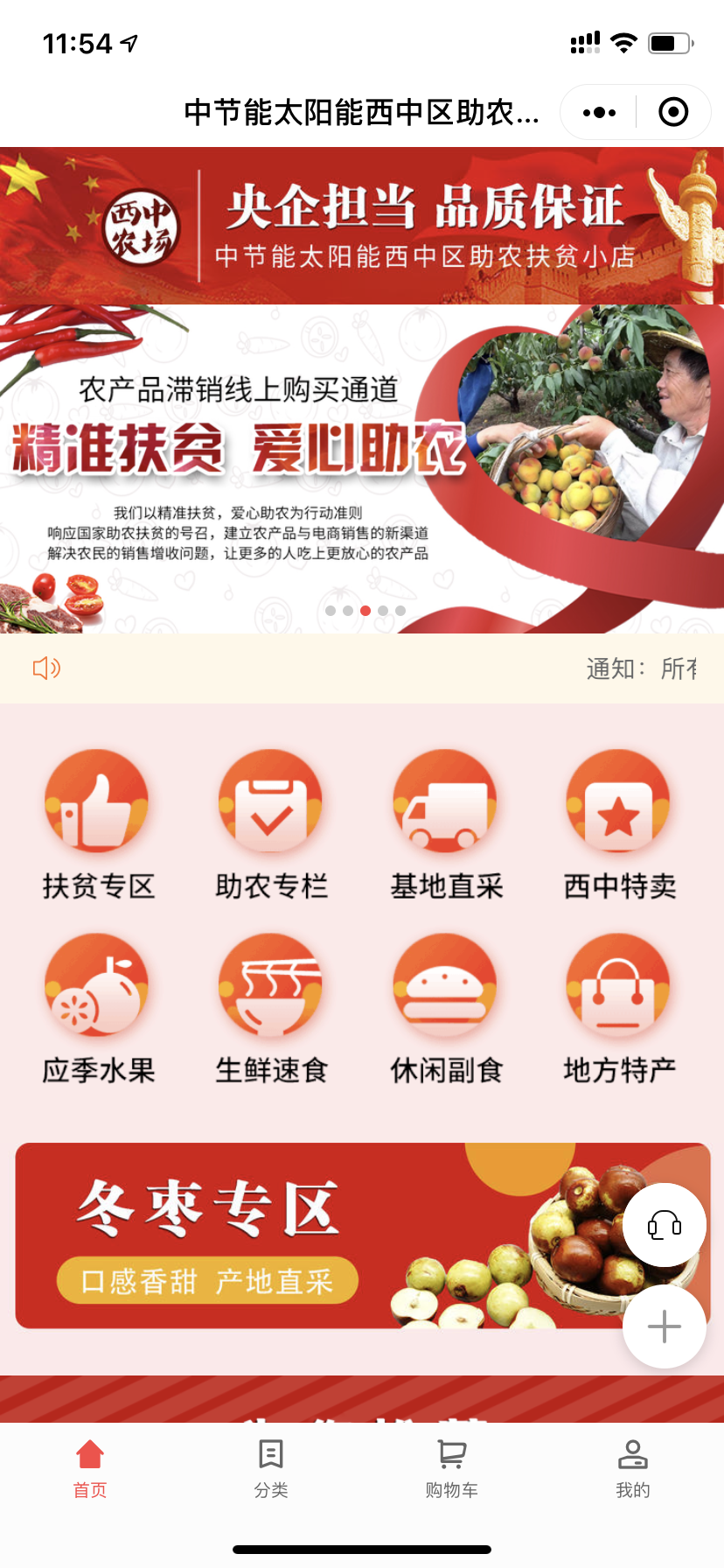Open the 精准扶贫 爱心助农 carousel banner
Image resolution: width=724 pixels, height=1568 pixels.
[362, 469]
